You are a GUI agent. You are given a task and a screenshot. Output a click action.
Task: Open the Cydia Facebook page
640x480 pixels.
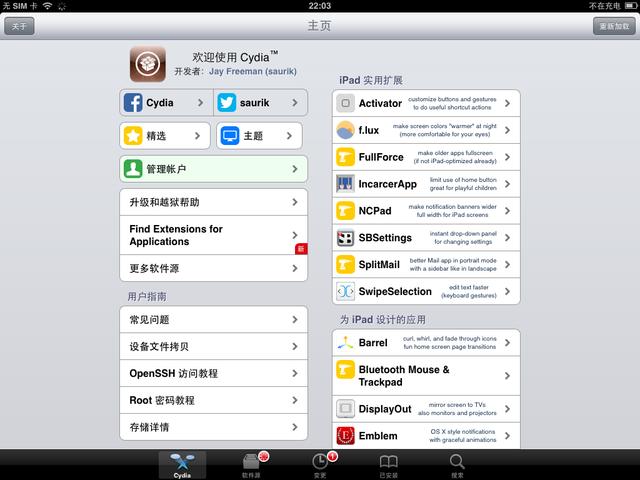click(165, 102)
